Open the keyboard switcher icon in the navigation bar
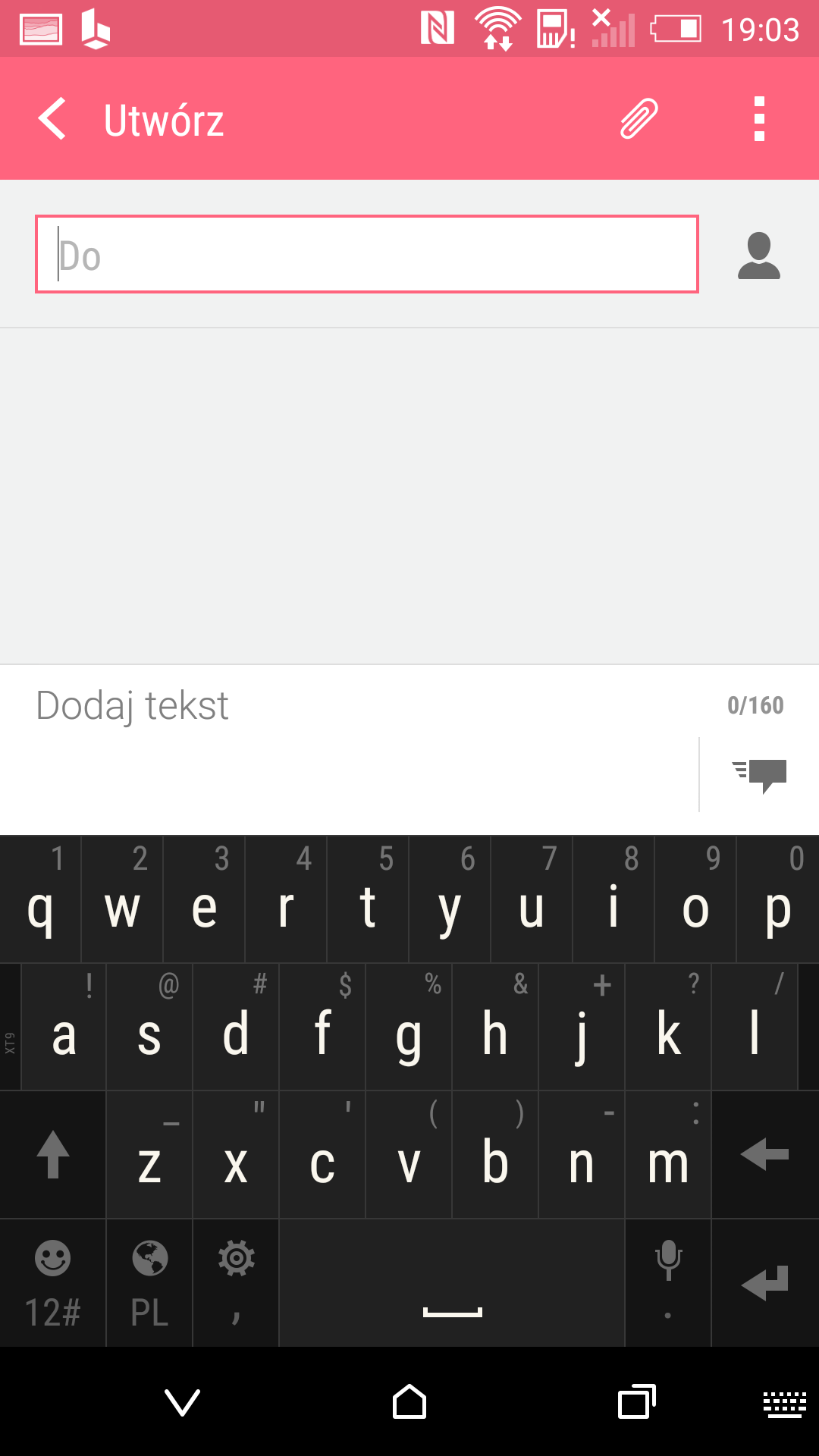Image resolution: width=819 pixels, height=1456 pixels. pyautogui.click(x=784, y=1404)
